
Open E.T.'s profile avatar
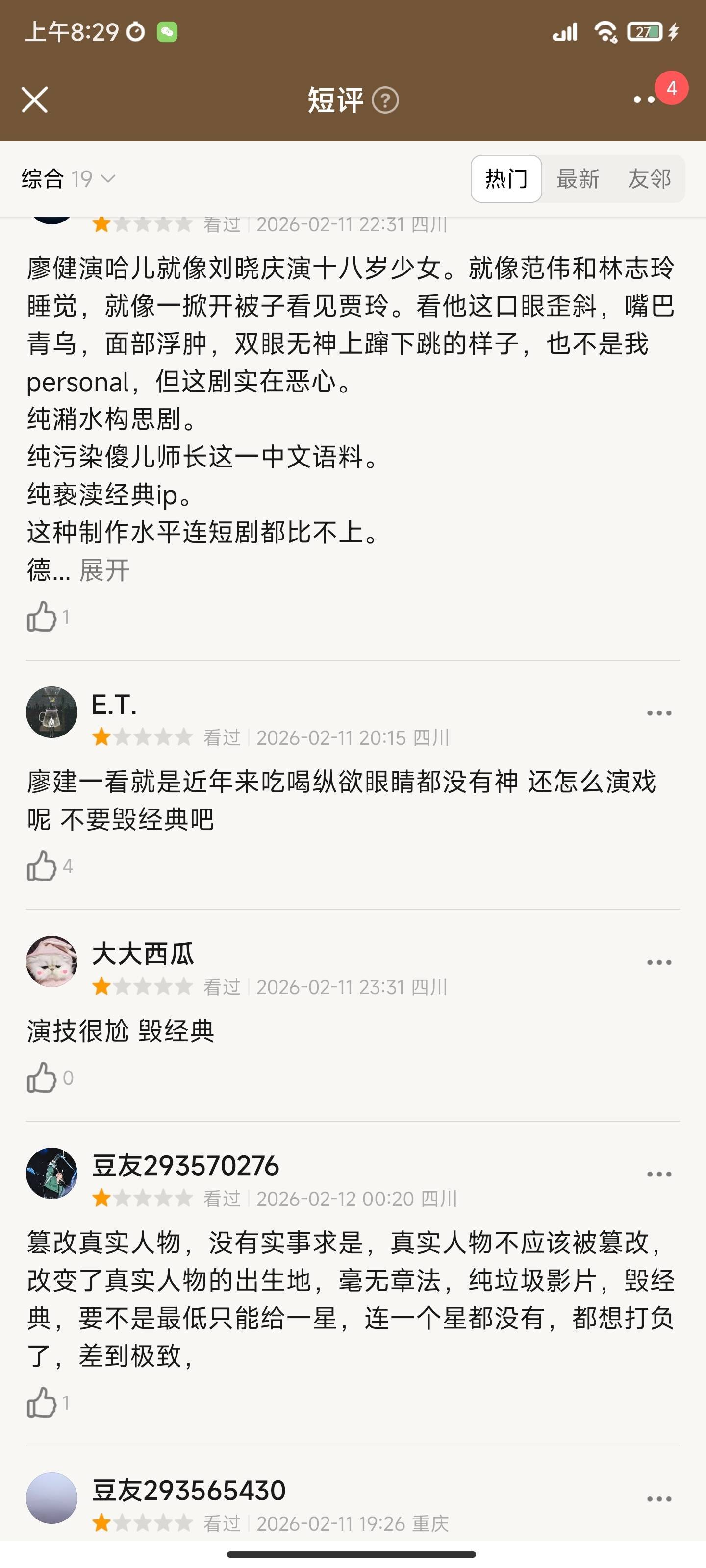click(x=52, y=712)
